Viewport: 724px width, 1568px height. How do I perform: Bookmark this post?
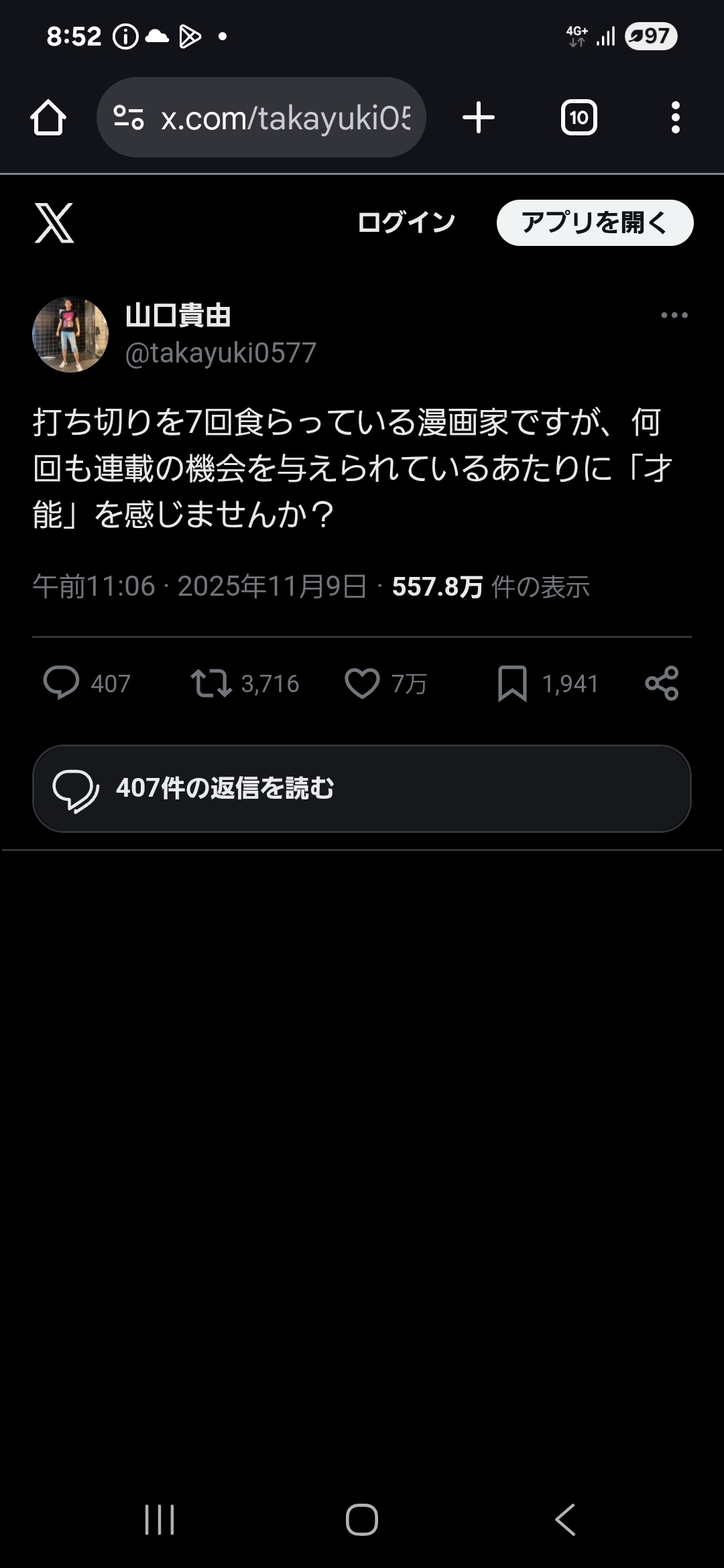[513, 683]
